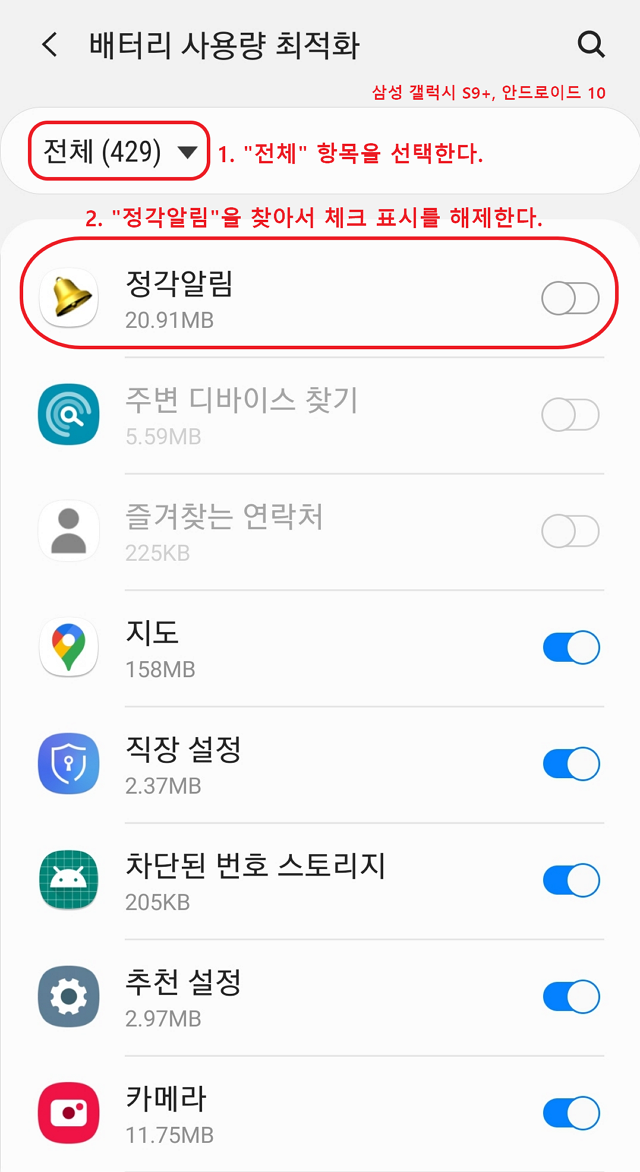Disable optimization for 지도
Screen dimensions: 640x1172
coord(571,647)
